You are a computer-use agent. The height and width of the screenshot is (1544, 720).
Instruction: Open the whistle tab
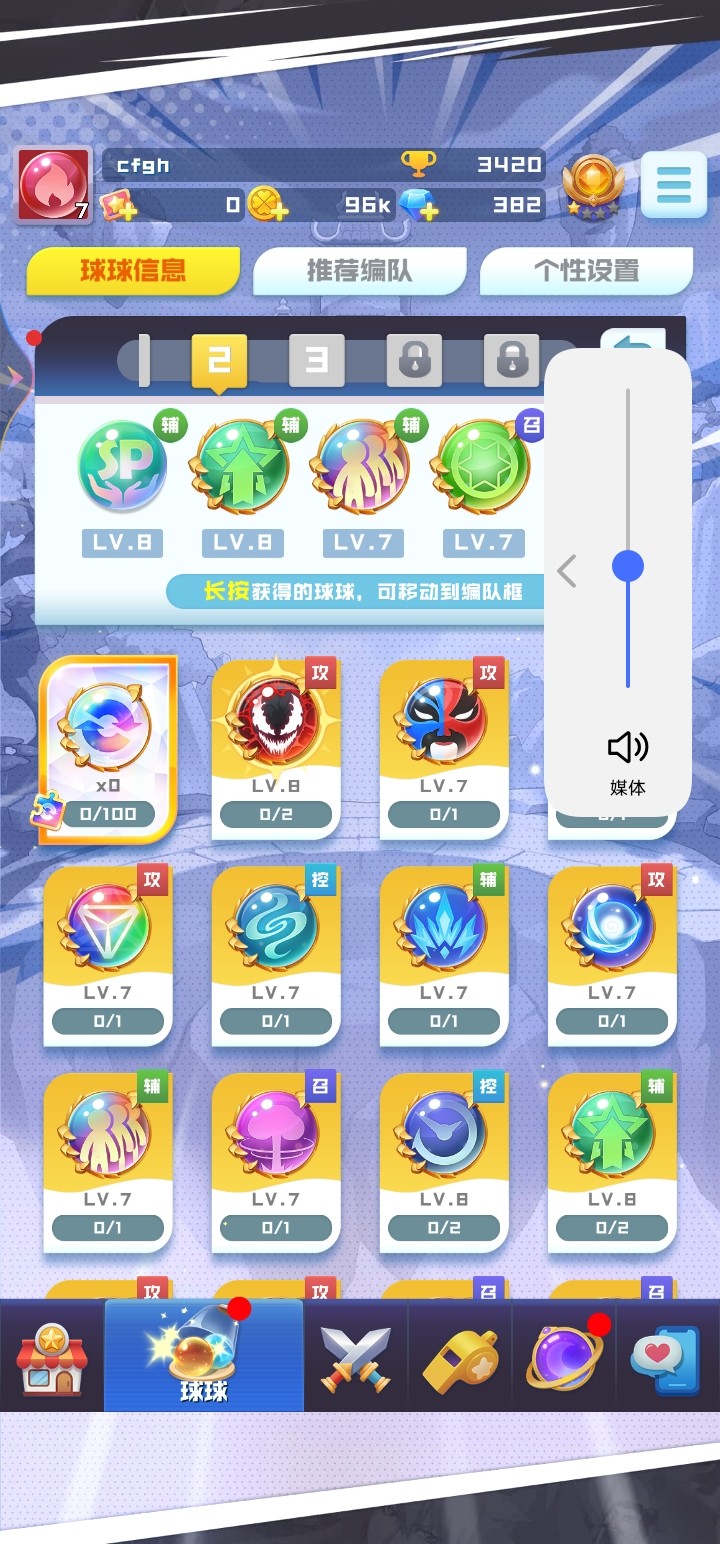[x=459, y=1356]
